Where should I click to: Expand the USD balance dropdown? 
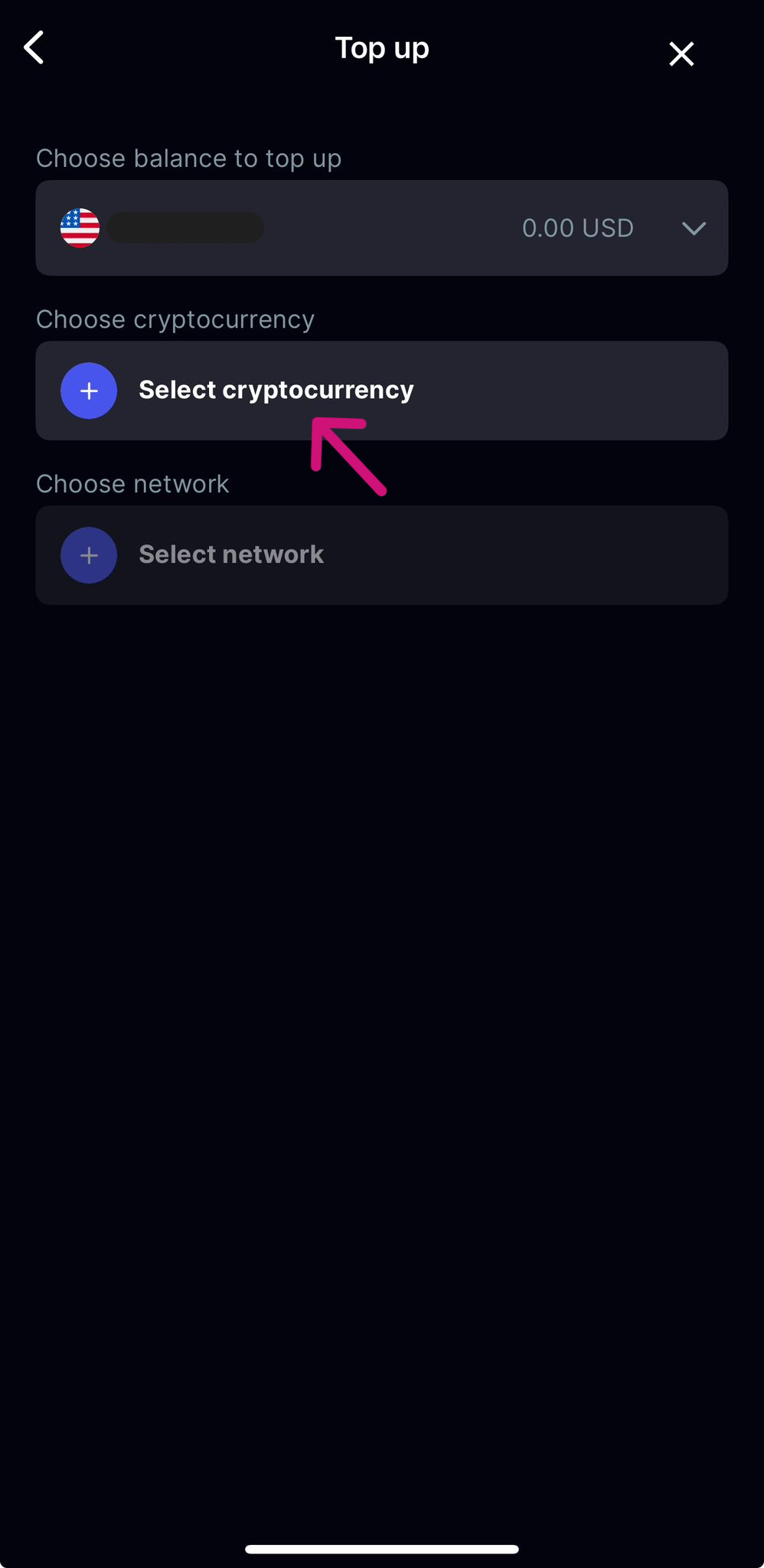[382, 228]
